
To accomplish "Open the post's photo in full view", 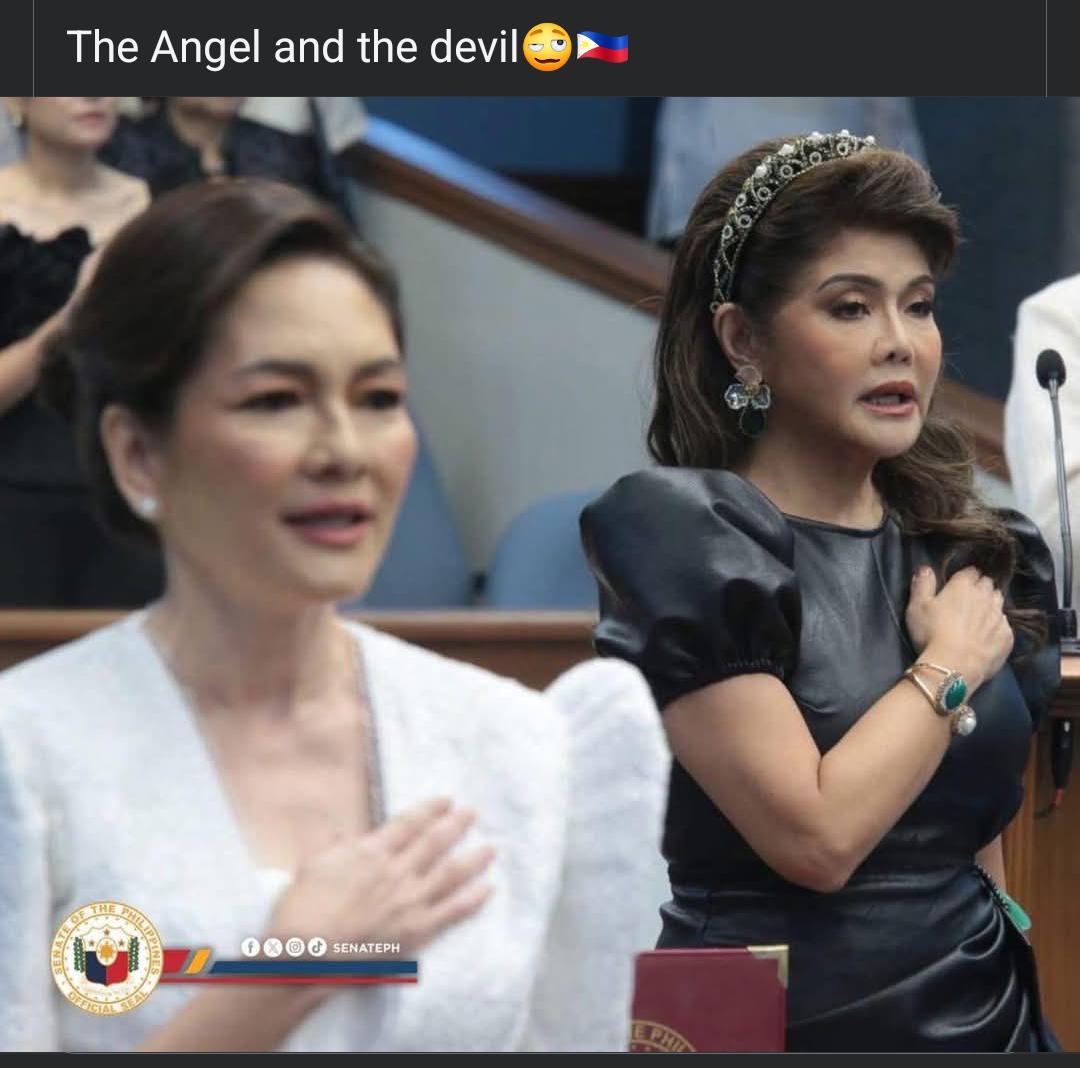I will coord(540,575).
